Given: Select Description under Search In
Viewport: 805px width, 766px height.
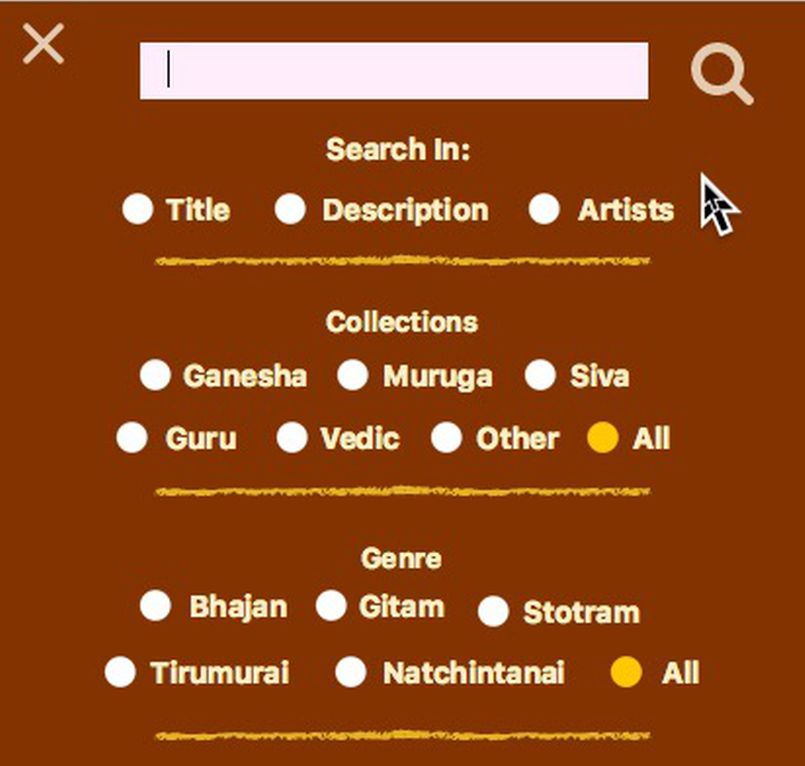Looking at the screenshot, I should click(290, 209).
